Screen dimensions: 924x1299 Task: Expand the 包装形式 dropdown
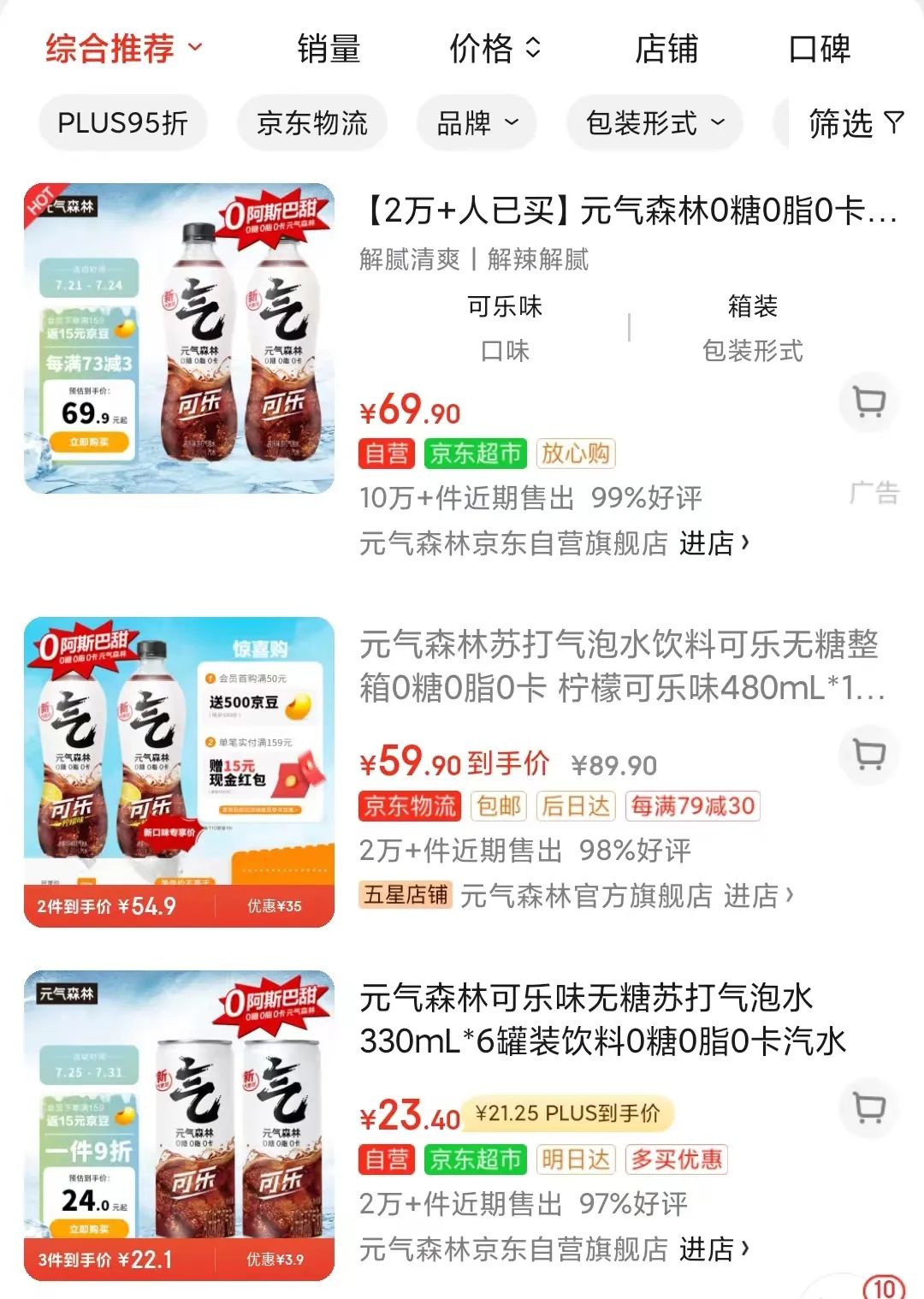(x=654, y=123)
